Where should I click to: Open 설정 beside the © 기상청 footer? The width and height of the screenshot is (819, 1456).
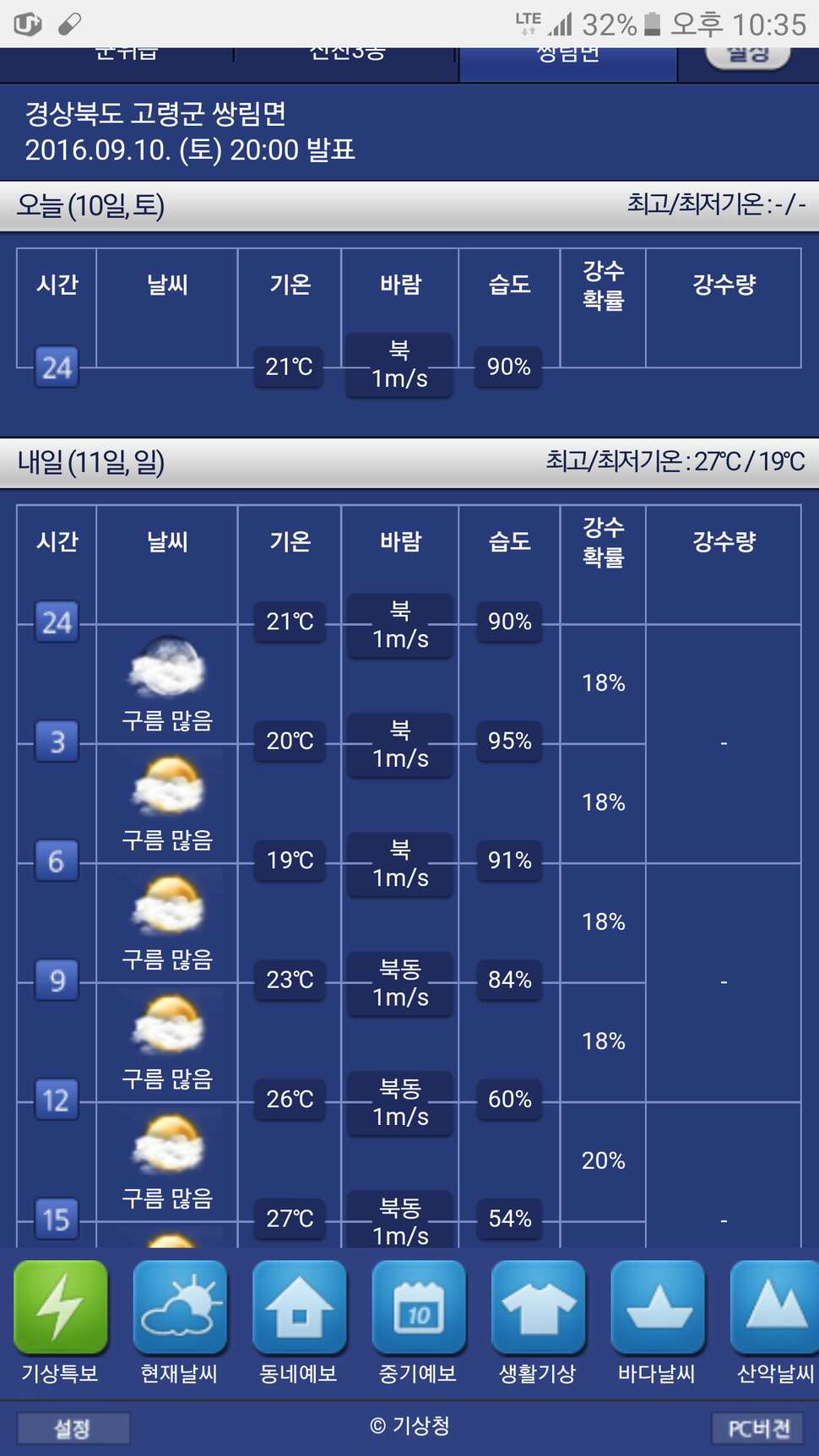[x=73, y=1428]
